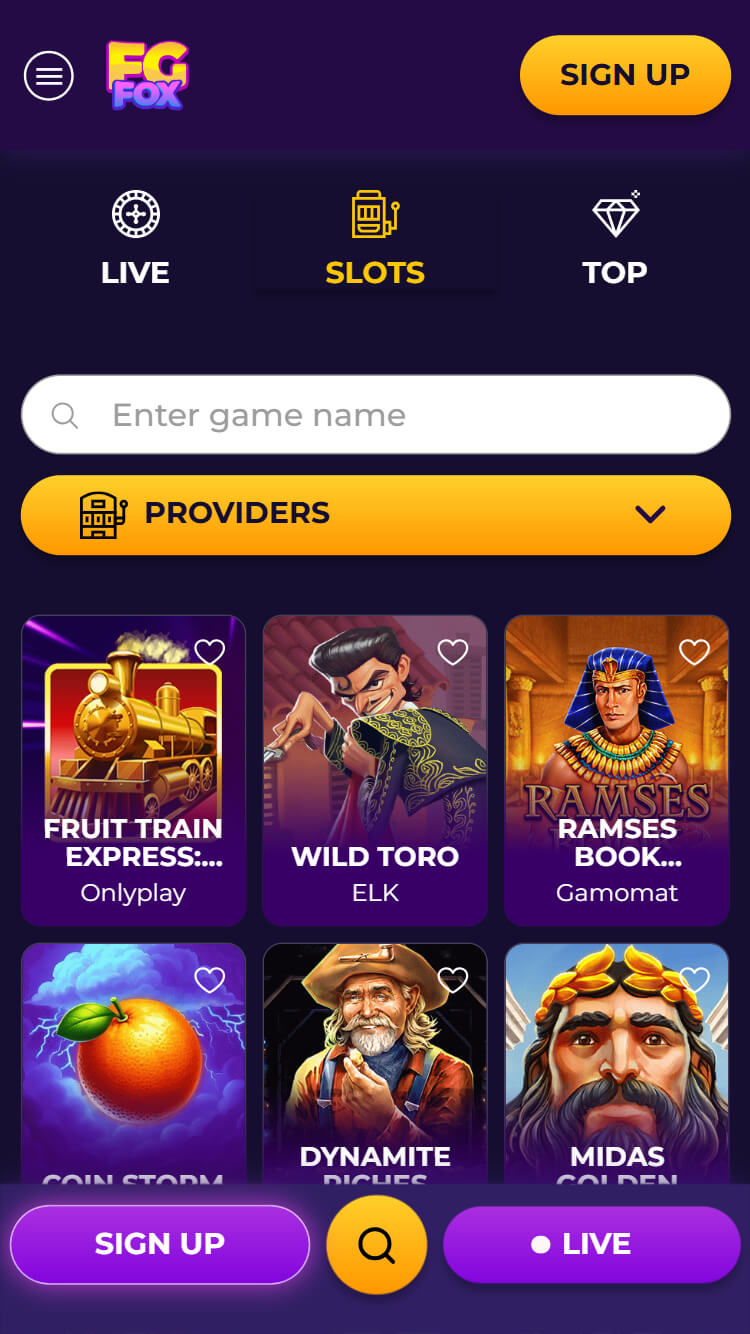Favorite Fruit Train Express with heart icon
Screen dimensions: 750x1334
(210, 652)
